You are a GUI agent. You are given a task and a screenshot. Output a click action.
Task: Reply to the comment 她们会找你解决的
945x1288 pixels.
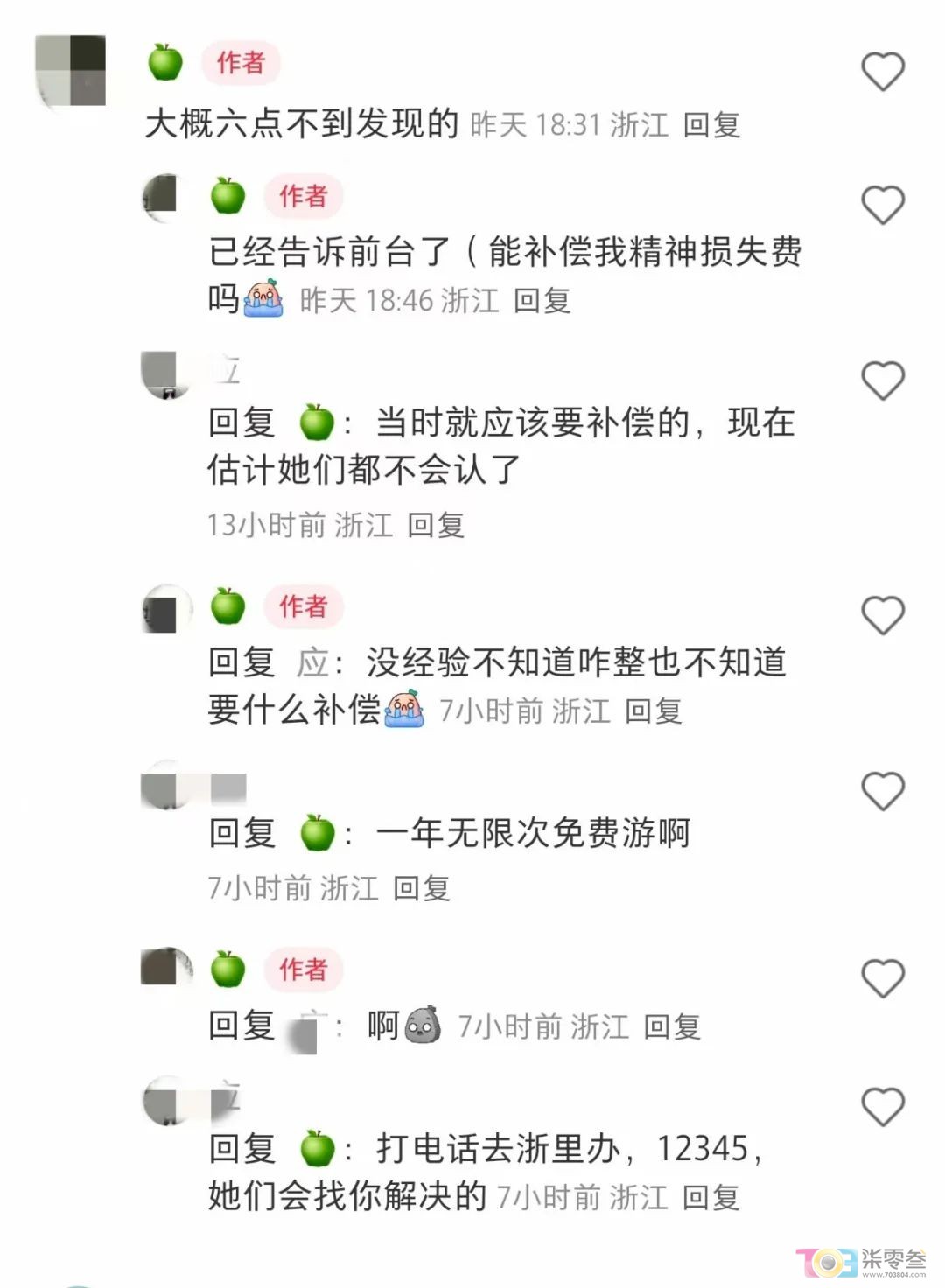point(710,1197)
